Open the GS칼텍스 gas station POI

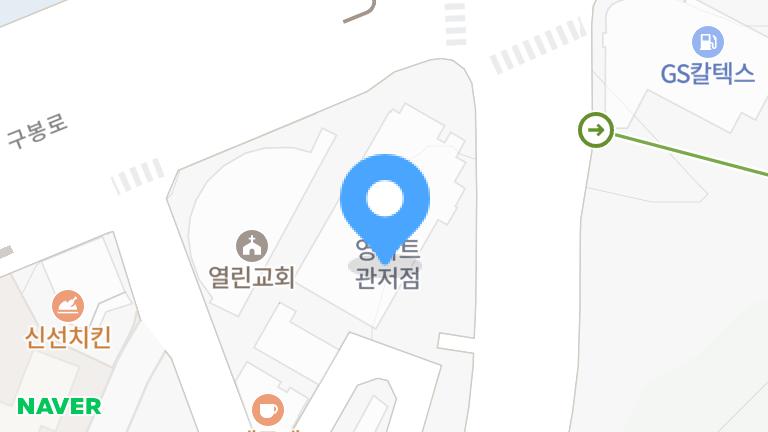tap(708, 42)
